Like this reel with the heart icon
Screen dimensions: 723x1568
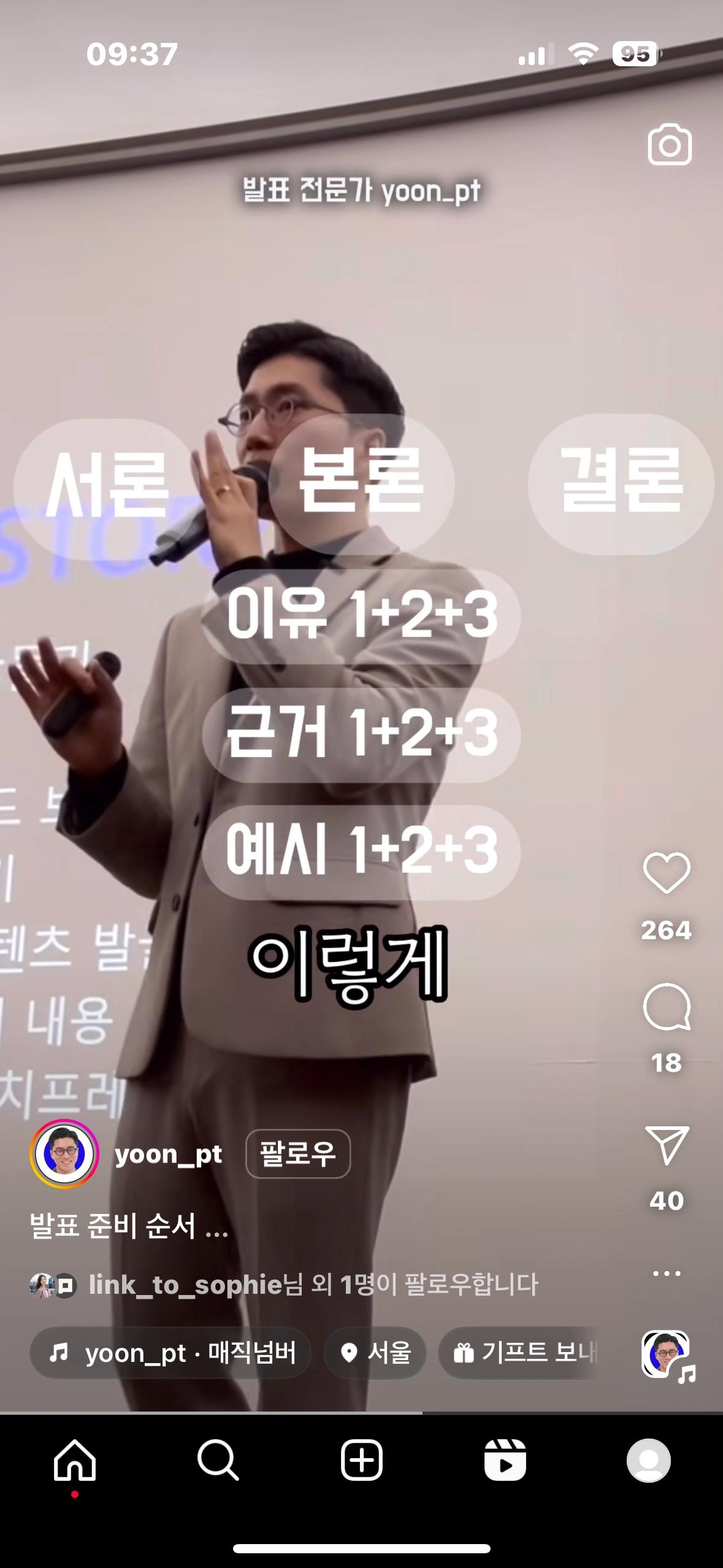pyautogui.click(x=667, y=872)
